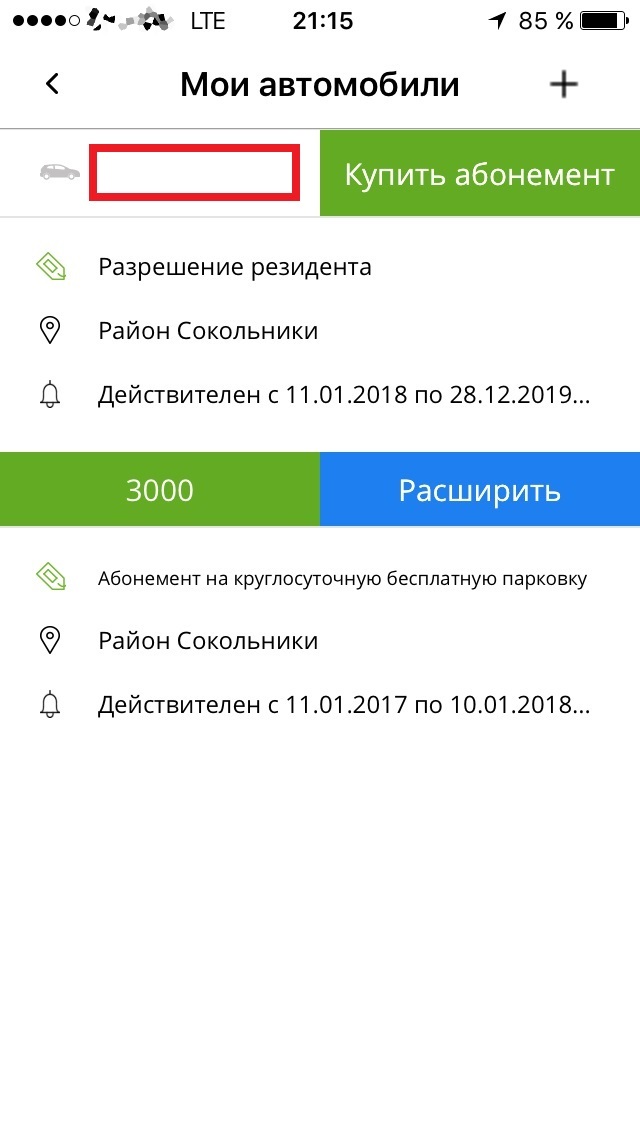Open the Разрешение резидента permit details

pyautogui.click(x=235, y=267)
